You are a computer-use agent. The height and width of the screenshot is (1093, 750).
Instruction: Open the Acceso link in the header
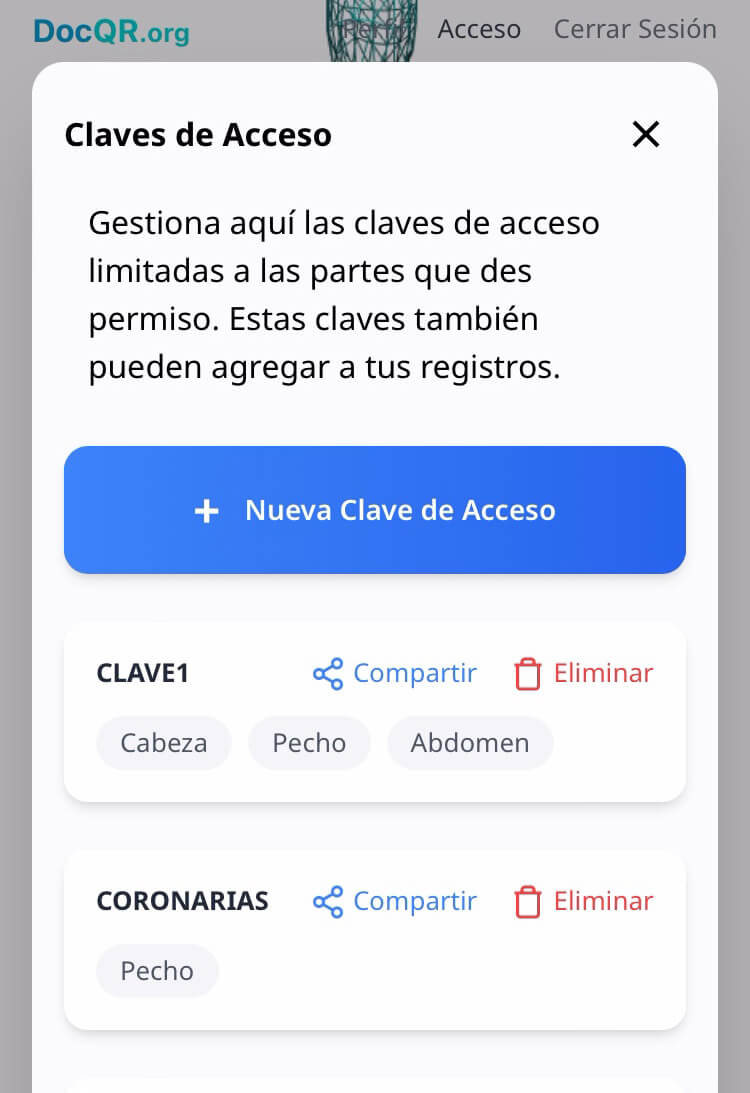479,29
